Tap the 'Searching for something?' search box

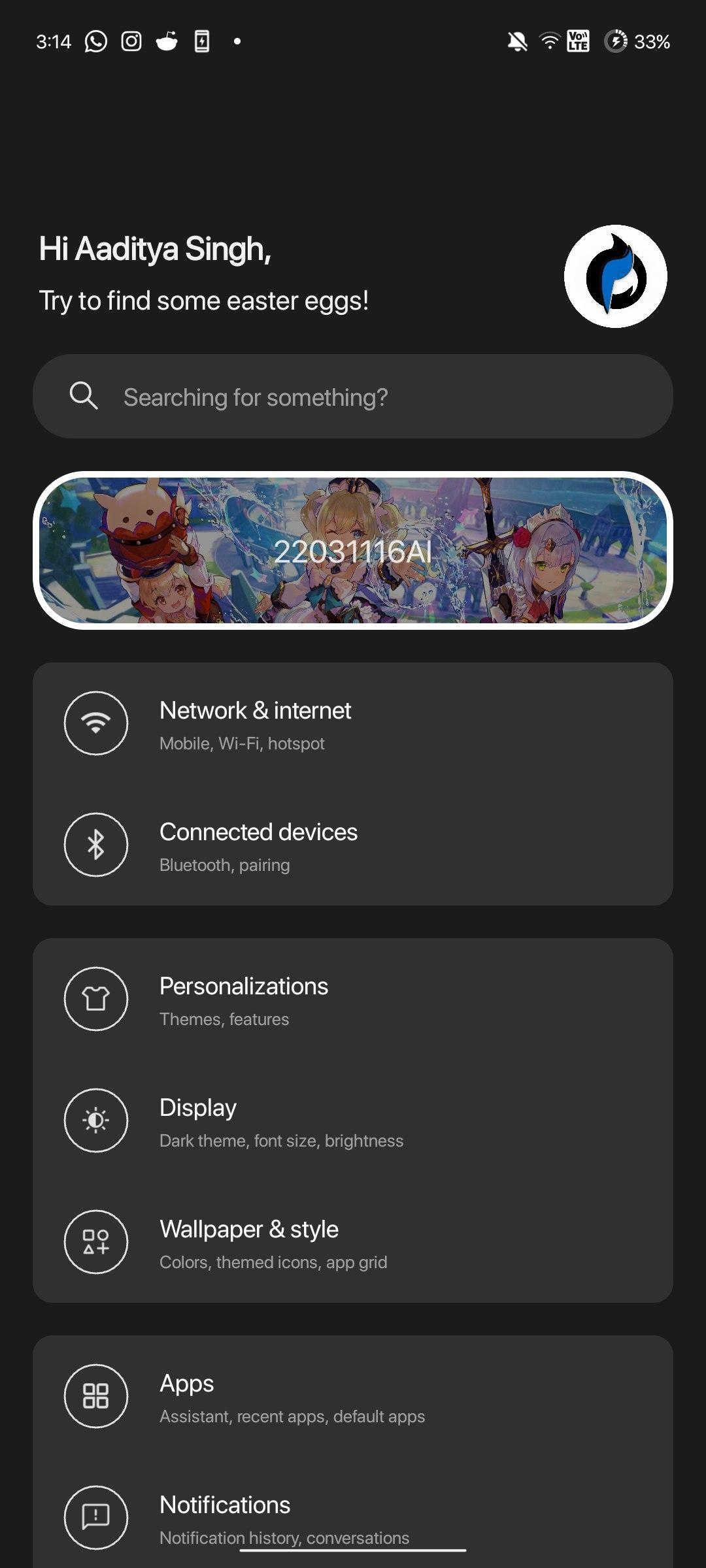click(x=353, y=397)
